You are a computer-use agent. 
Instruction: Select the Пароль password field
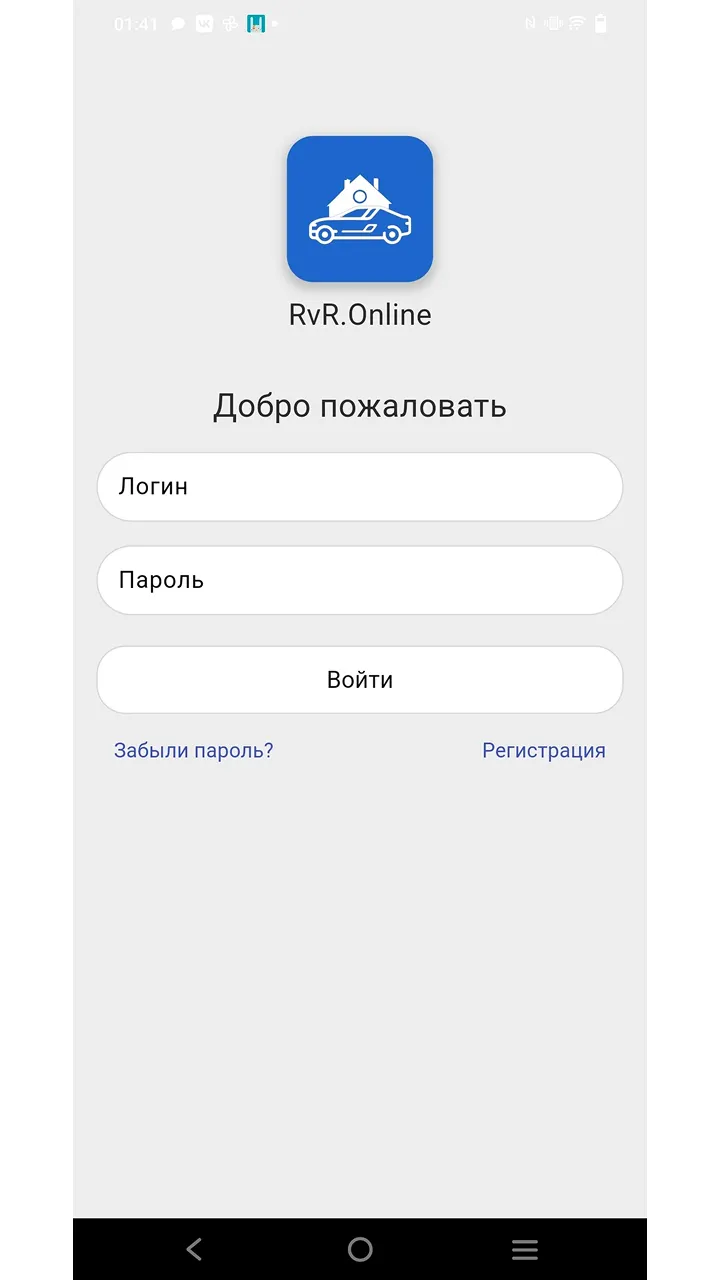[x=360, y=580]
